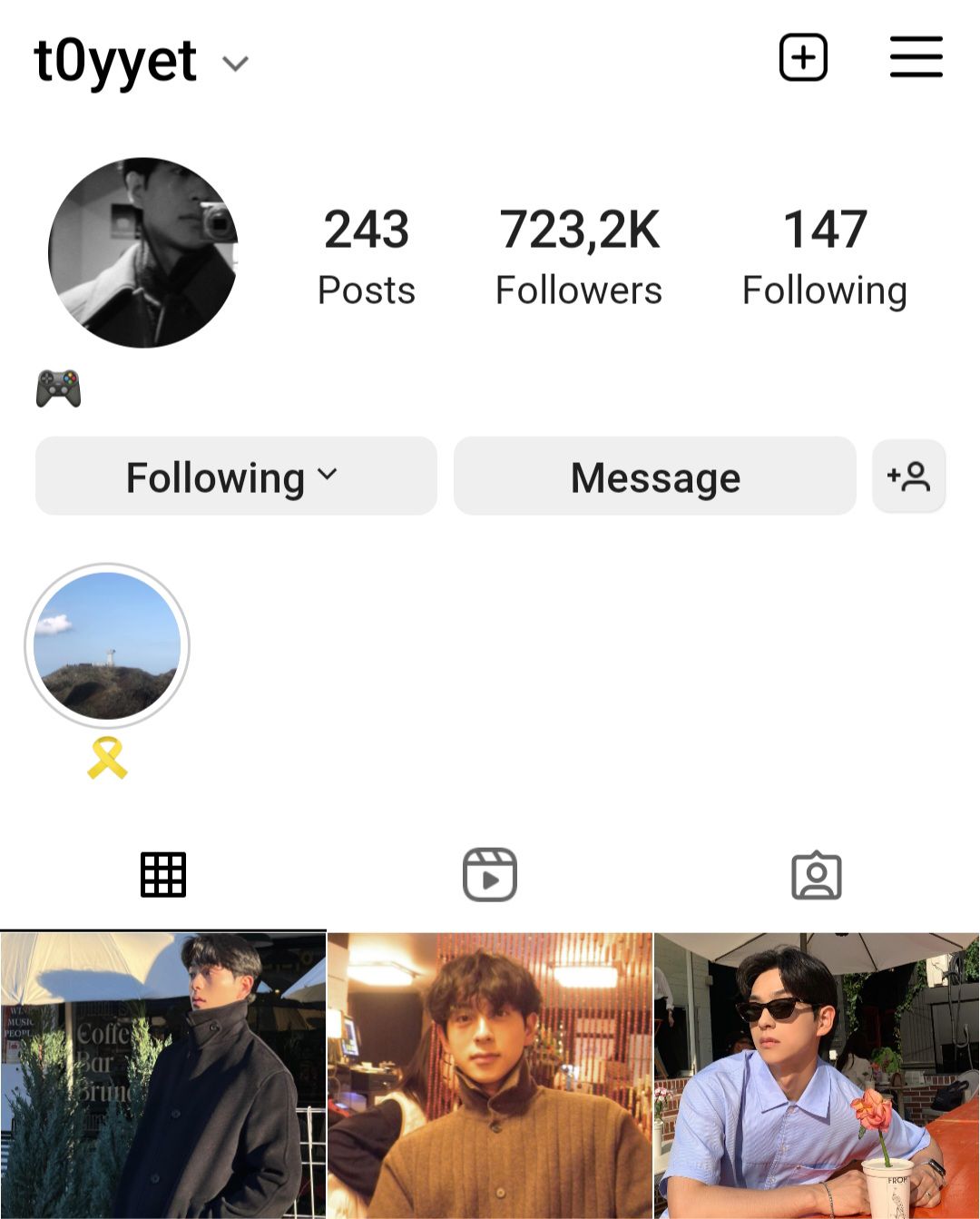Tap the Message button

pyautogui.click(x=654, y=477)
